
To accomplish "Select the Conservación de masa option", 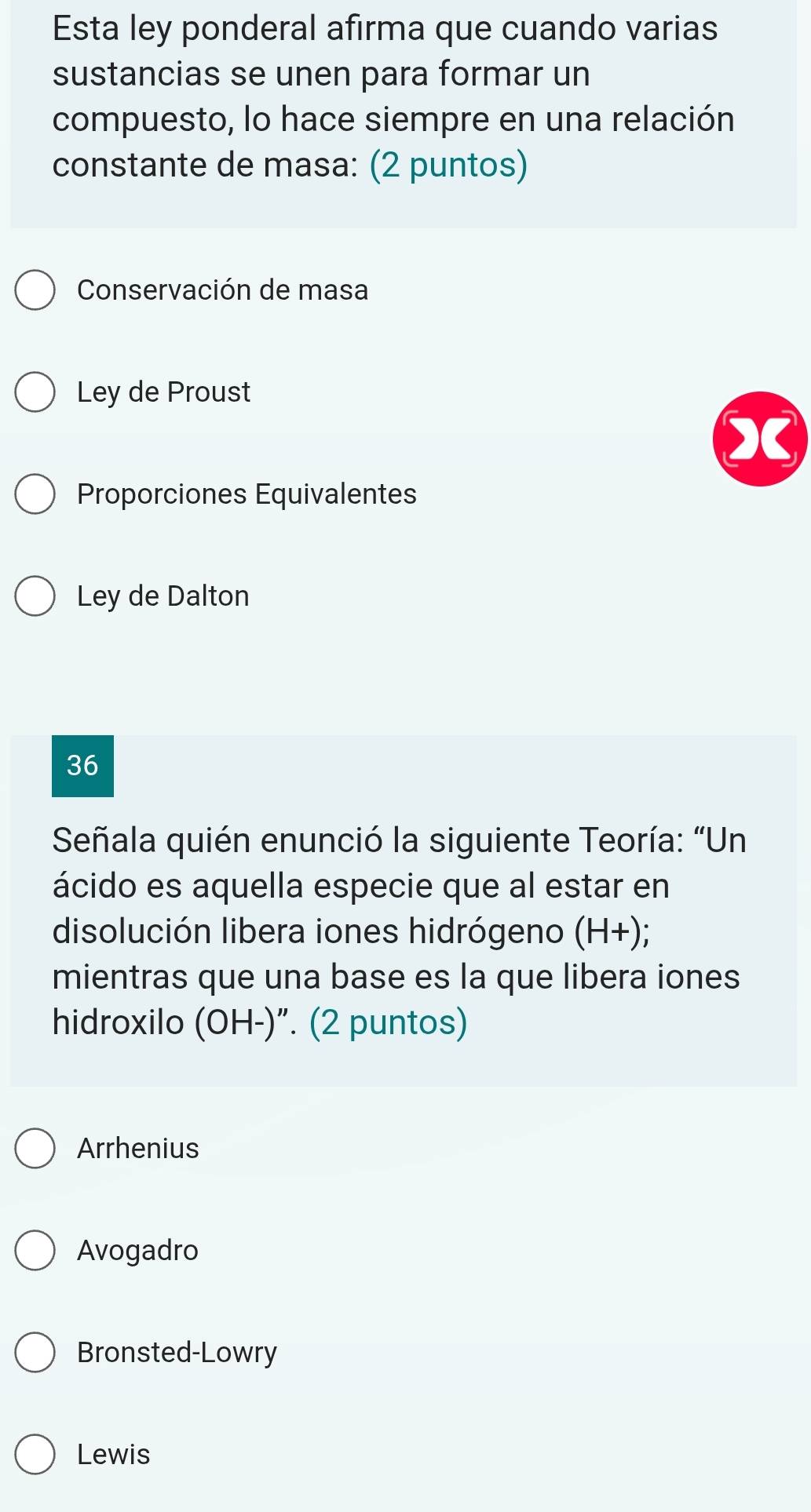I will click(x=35, y=290).
